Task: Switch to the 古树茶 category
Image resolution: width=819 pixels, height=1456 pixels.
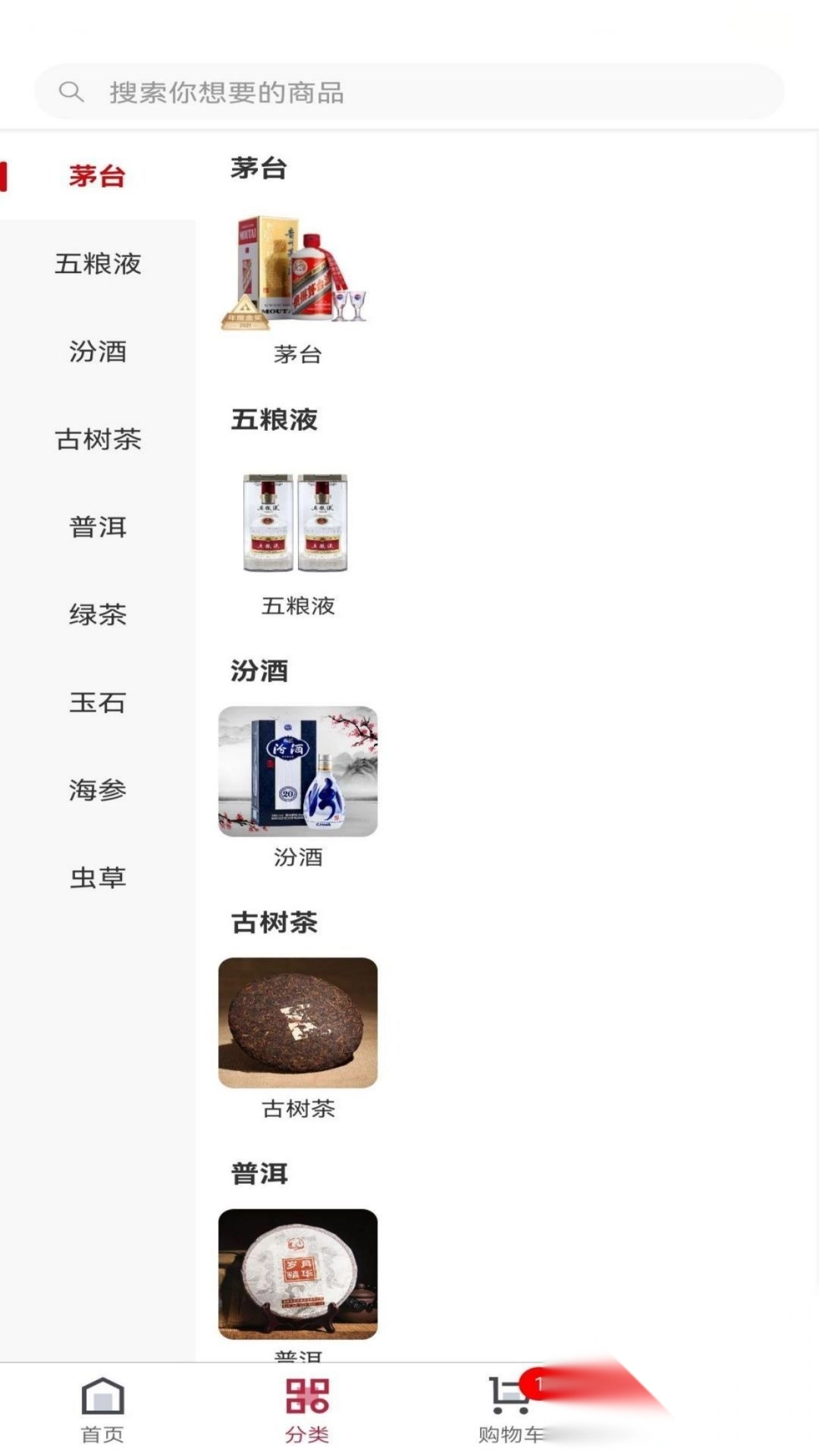Action: (99, 440)
